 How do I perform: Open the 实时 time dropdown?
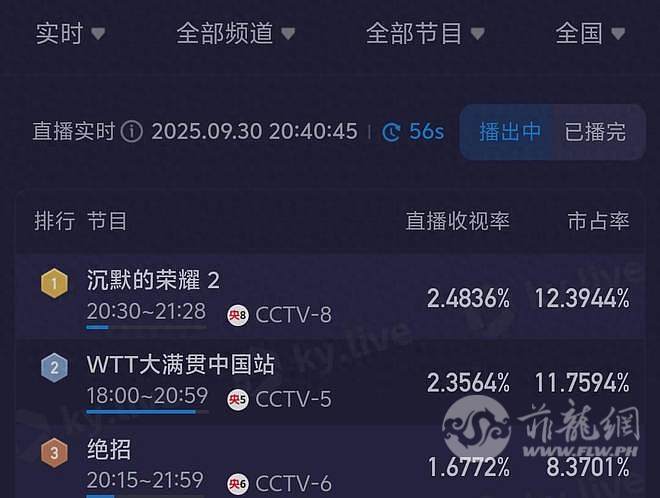[70, 33]
